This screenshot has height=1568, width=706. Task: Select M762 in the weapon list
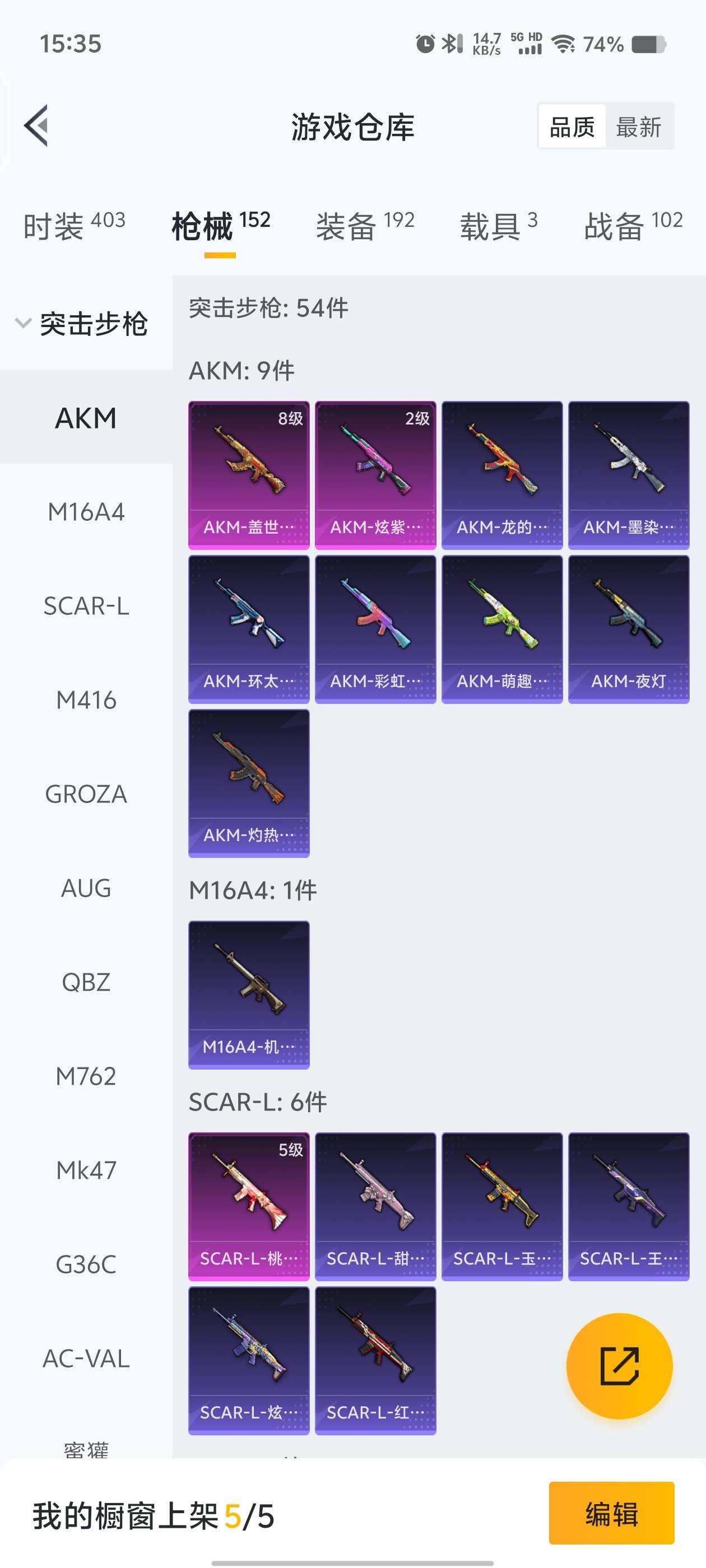(86, 1076)
